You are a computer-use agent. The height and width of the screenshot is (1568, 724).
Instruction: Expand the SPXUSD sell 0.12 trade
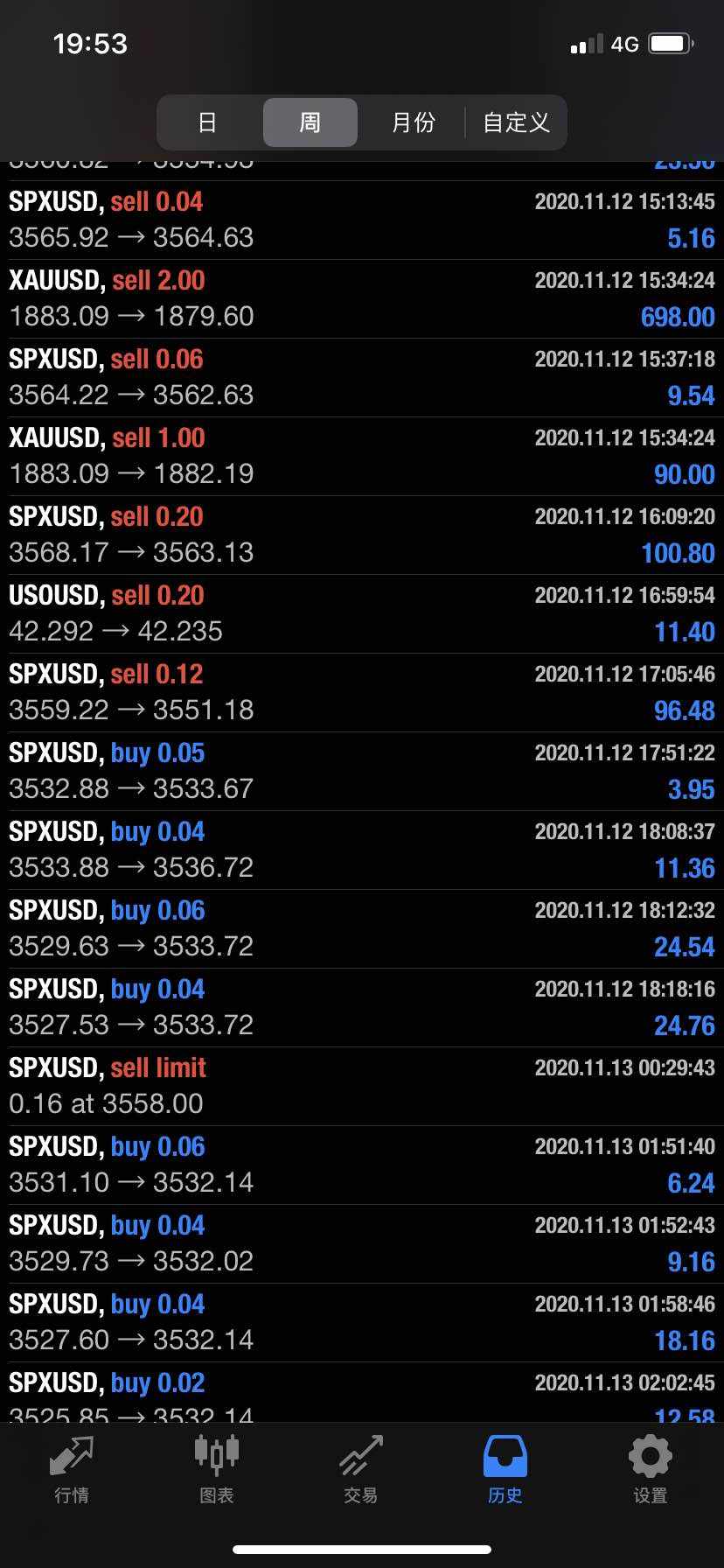(362, 693)
